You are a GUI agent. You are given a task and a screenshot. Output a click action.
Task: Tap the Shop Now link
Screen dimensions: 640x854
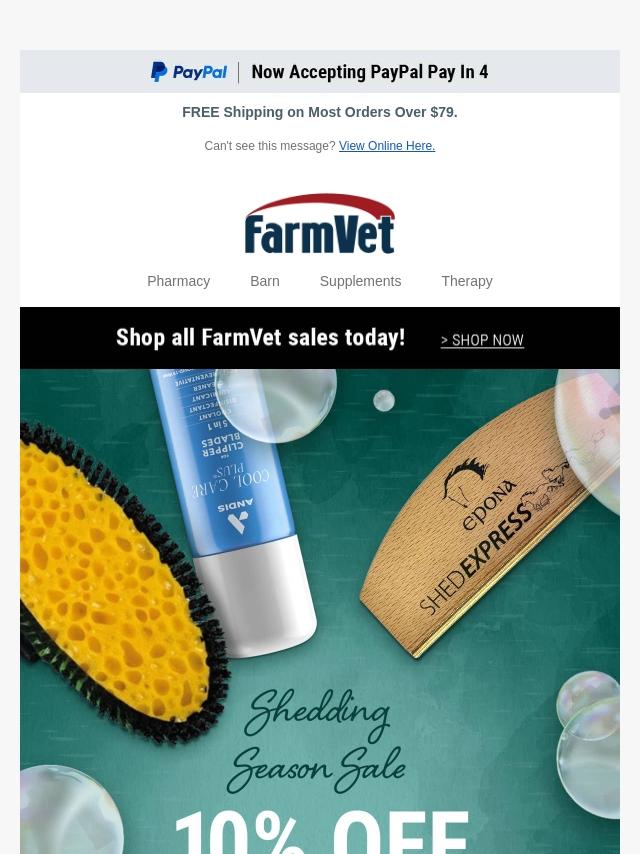tap(482, 340)
